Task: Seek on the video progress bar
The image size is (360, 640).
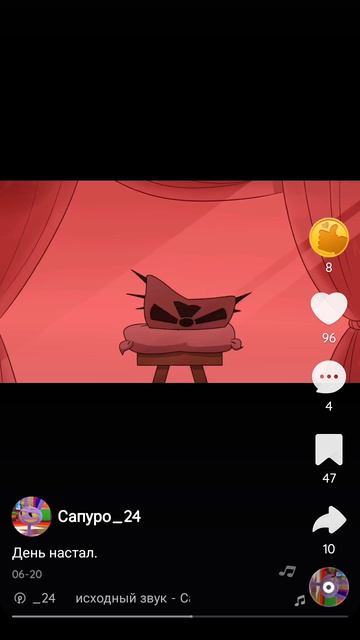Action: tap(180, 616)
